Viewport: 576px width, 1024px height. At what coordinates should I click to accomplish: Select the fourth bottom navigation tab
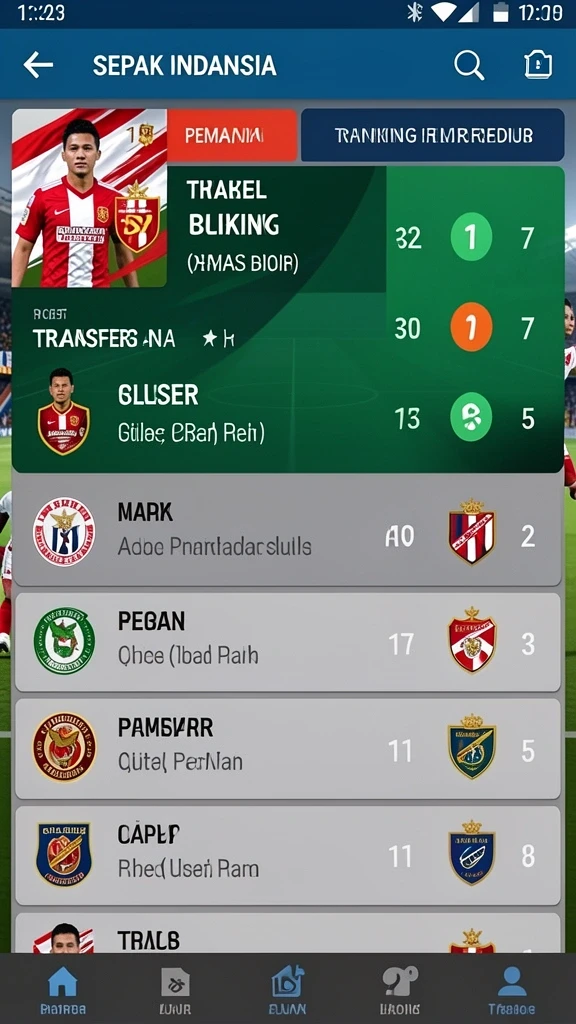pyautogui.click(x=399, y=989)
